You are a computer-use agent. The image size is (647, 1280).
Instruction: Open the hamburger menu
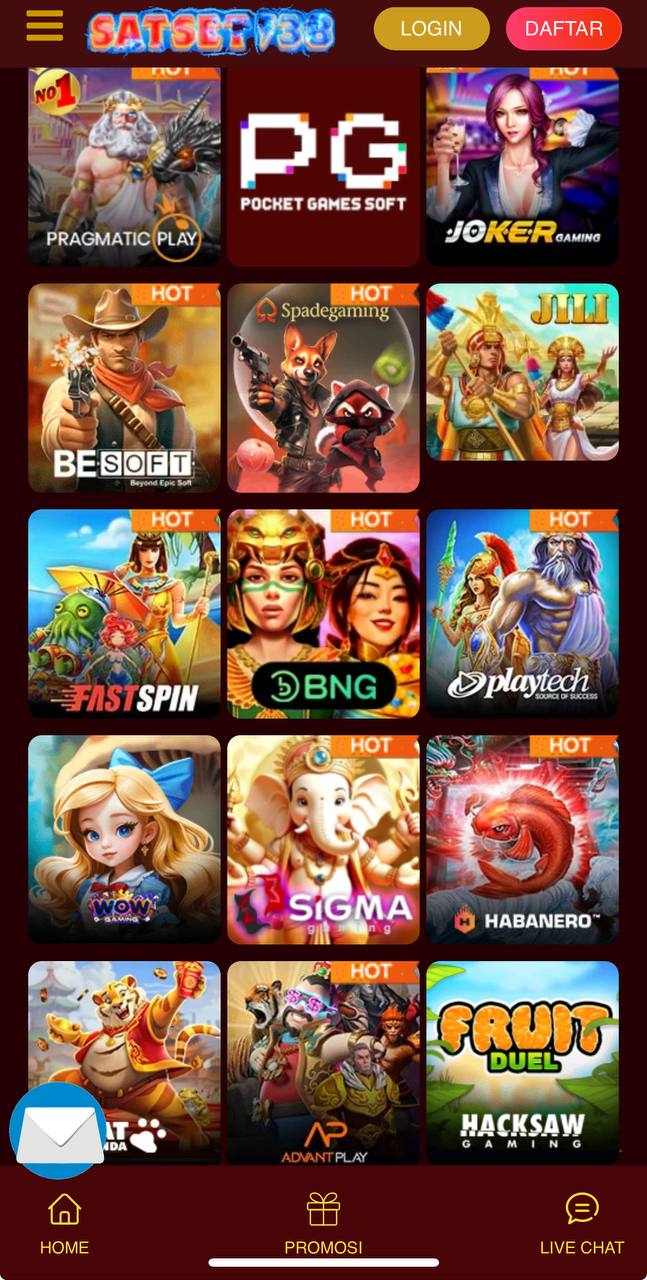click(45, 26)
